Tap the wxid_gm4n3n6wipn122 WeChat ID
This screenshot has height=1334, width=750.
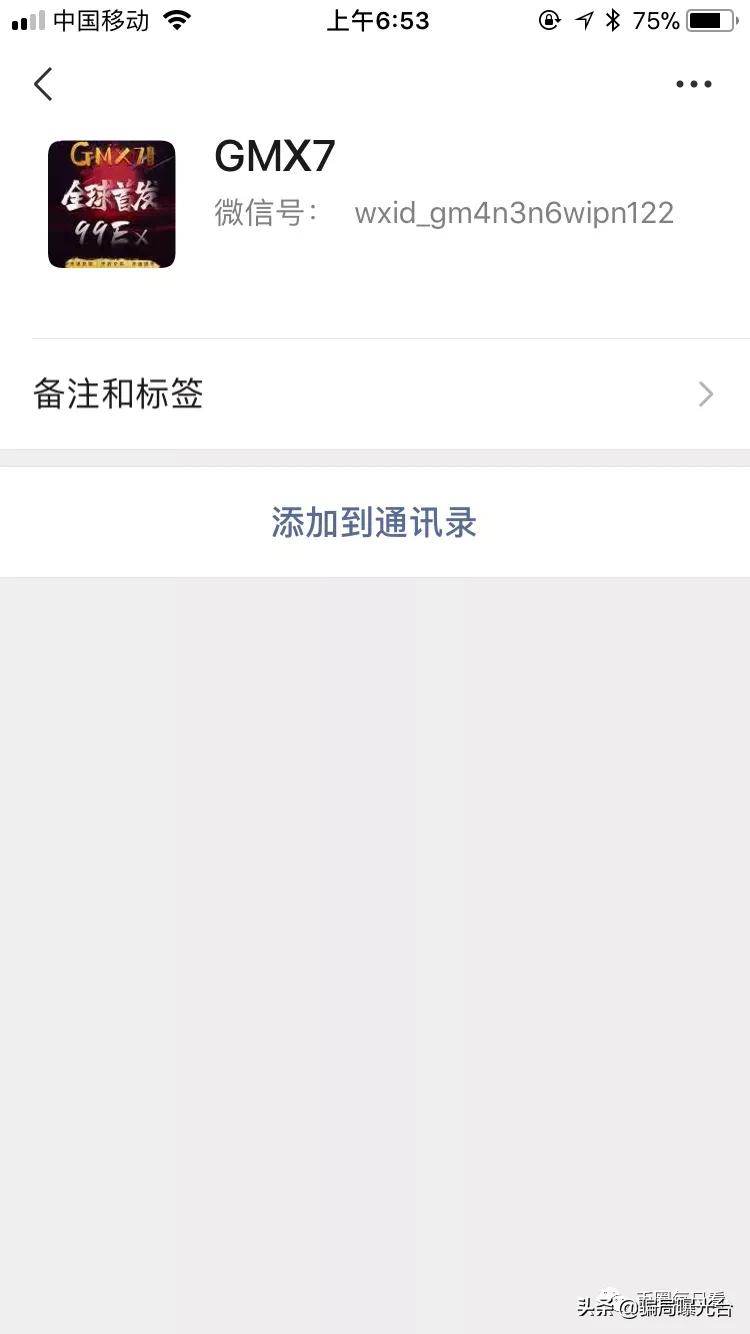click(x=513, y=212)
